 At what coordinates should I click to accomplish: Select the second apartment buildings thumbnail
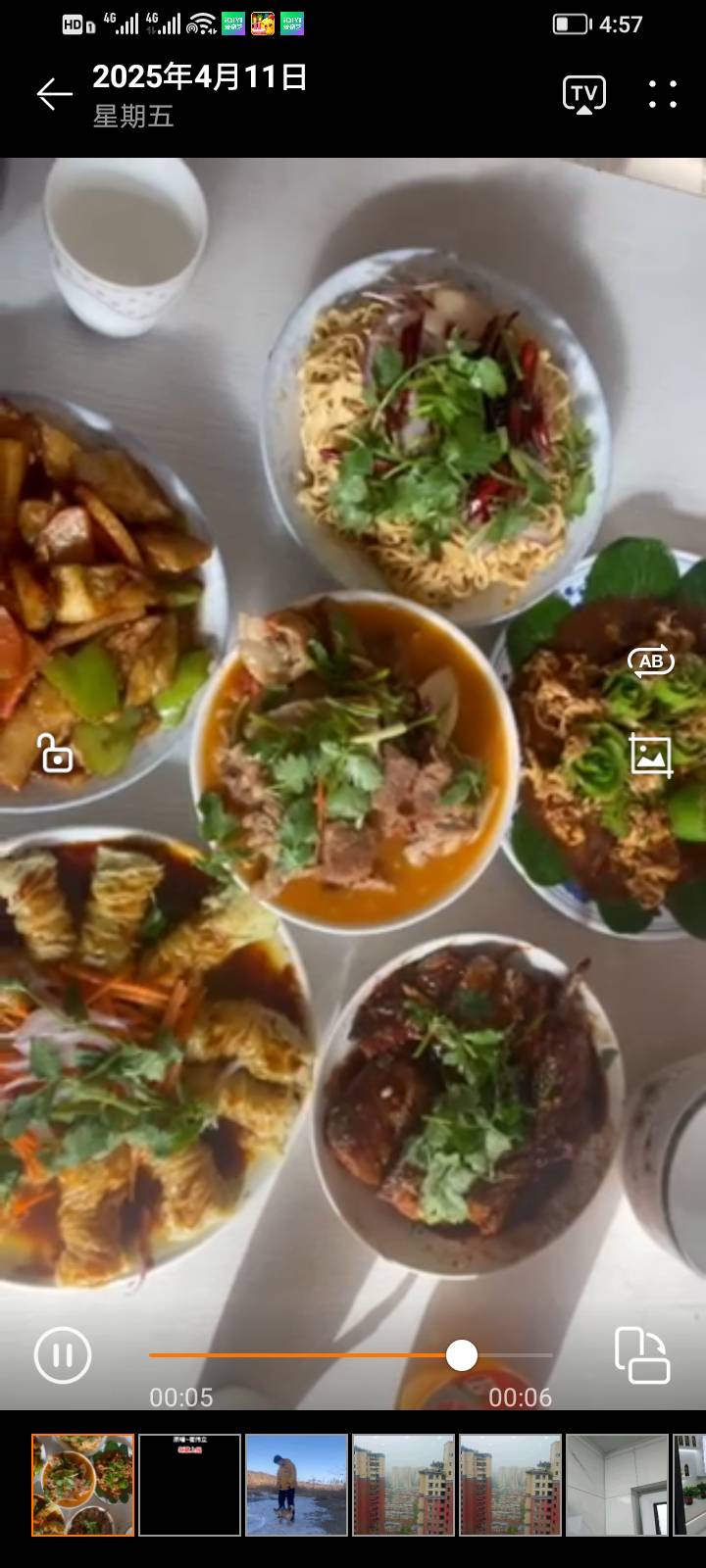click(510, 1485)
